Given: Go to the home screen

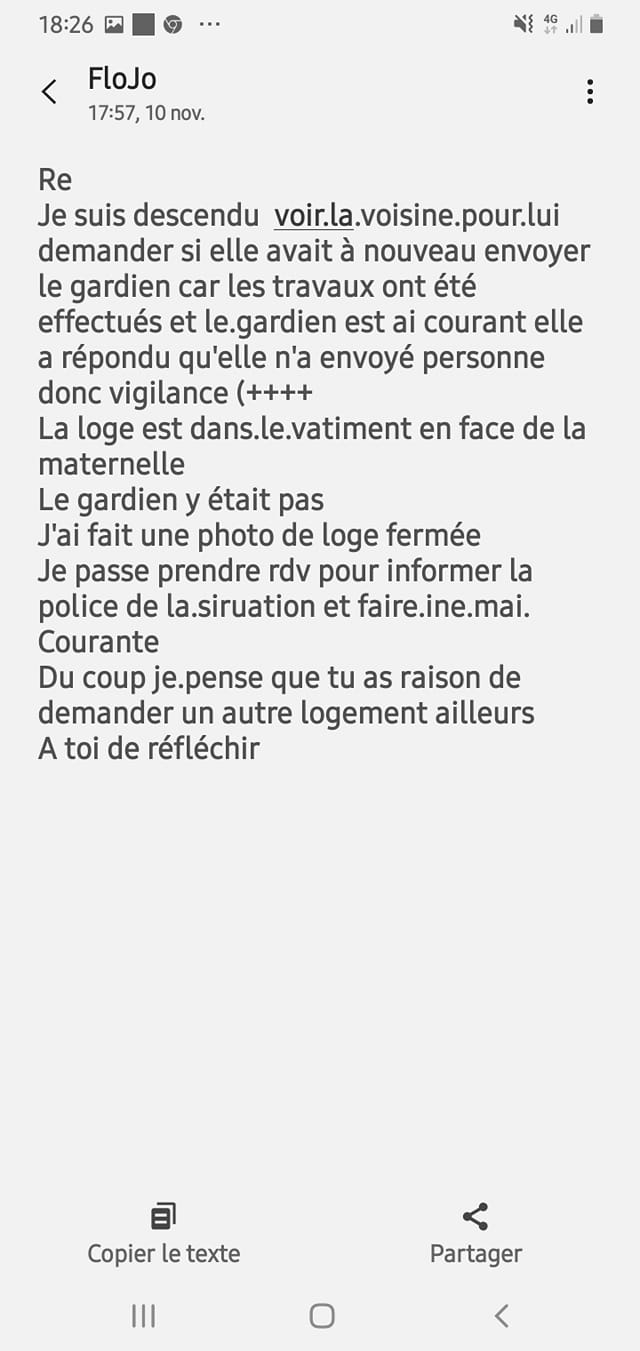Looking at the screenshot, I should tap(321, 1316).
